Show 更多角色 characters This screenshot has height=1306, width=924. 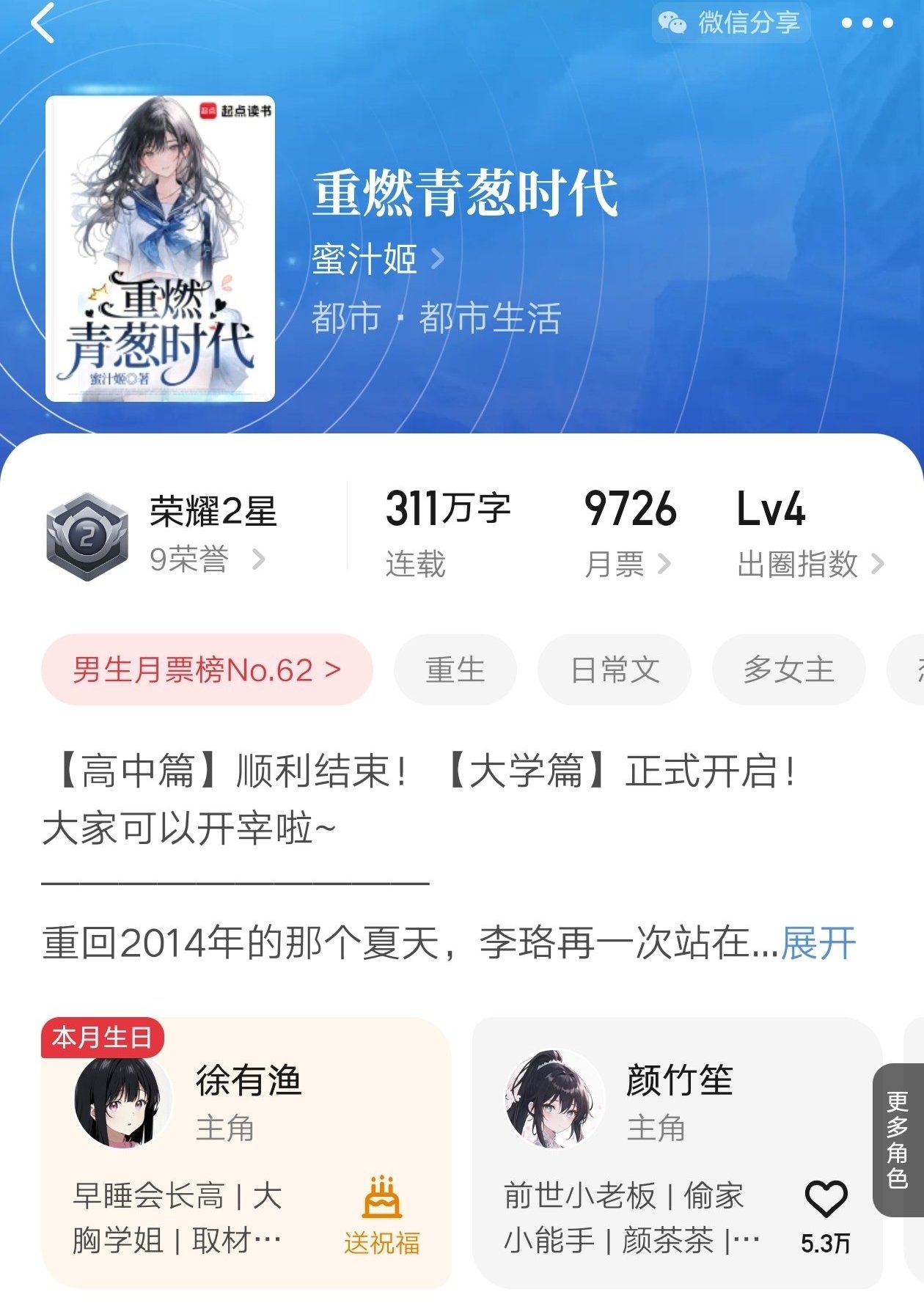(x=898, y=1140)
